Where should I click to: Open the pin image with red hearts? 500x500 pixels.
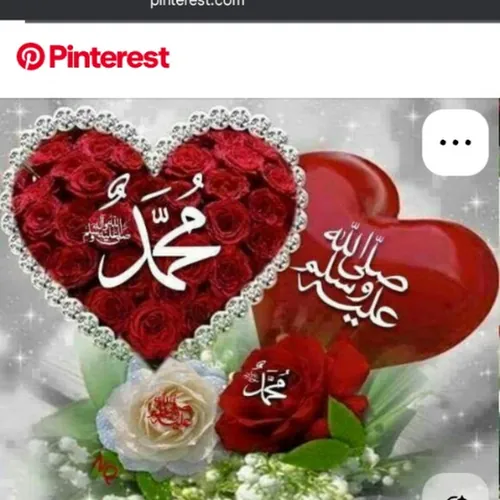pos(250,299)
